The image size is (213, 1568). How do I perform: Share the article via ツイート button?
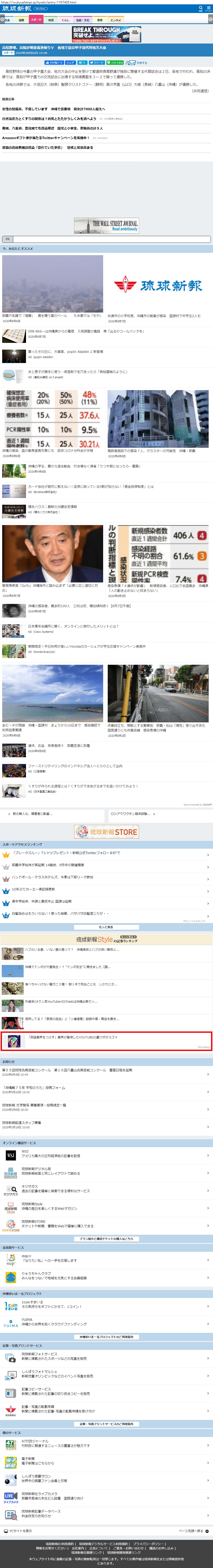(x=97, y=63)
